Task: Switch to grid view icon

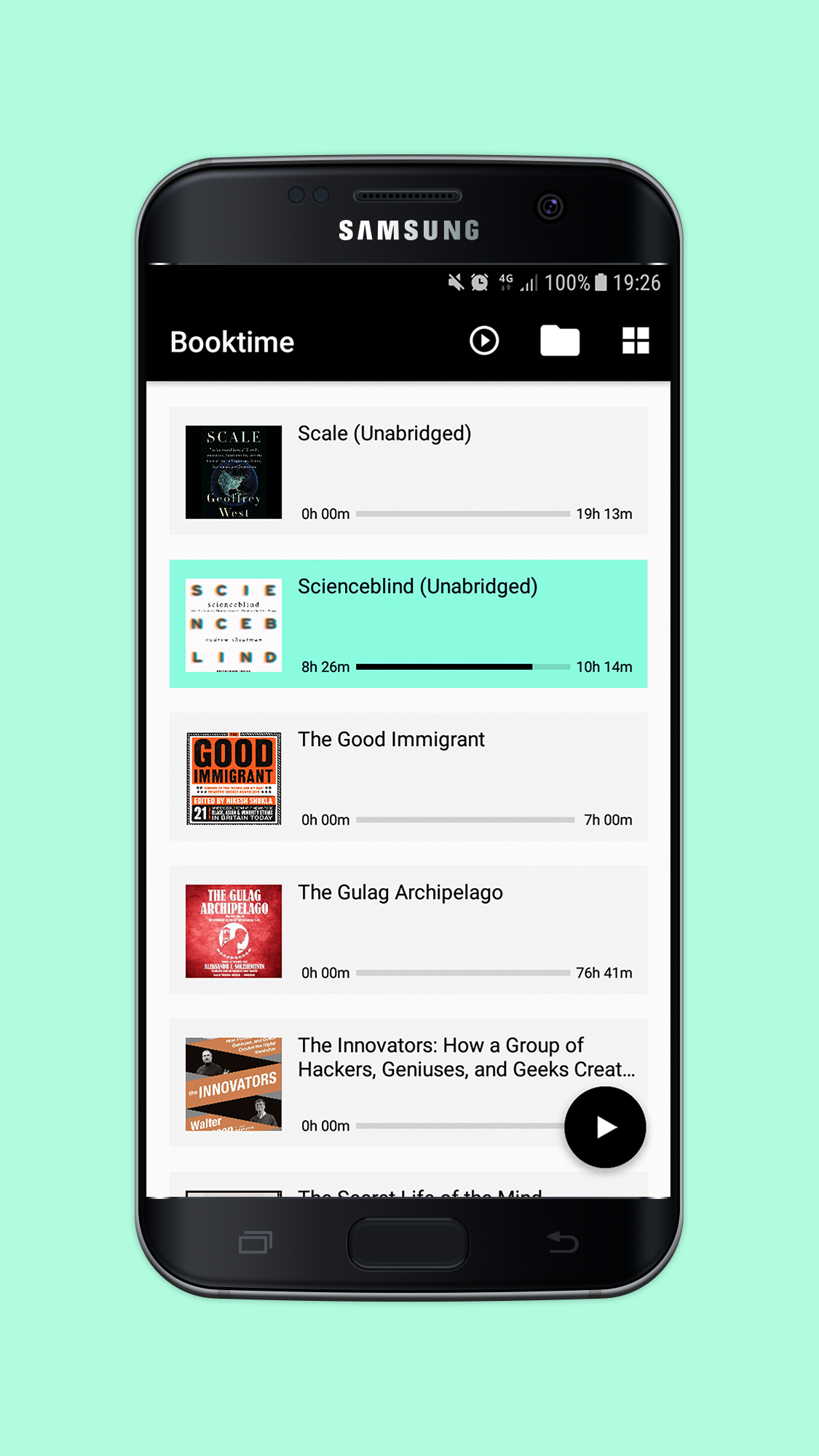Action: (634, 341)
